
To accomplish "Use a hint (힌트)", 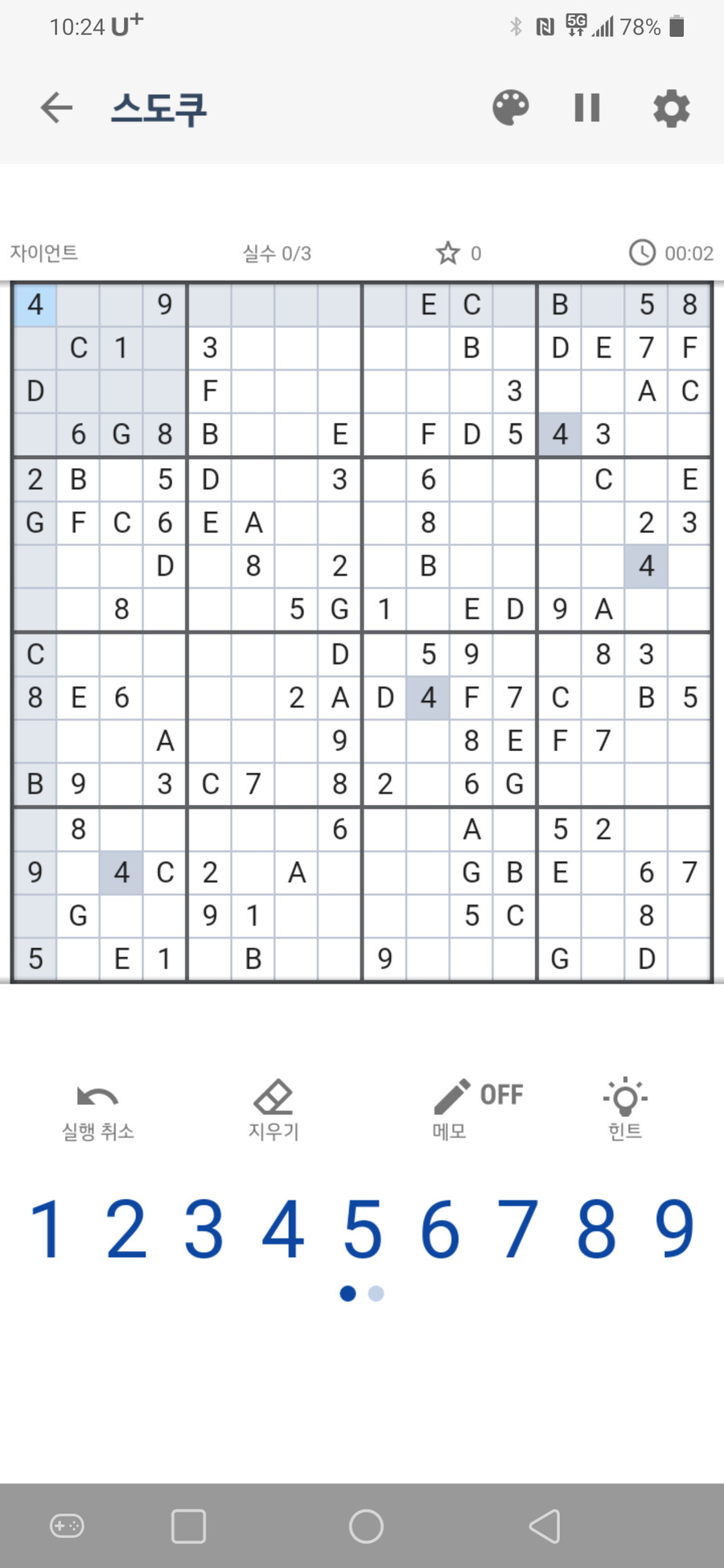I will click(x=625, y=1110).
